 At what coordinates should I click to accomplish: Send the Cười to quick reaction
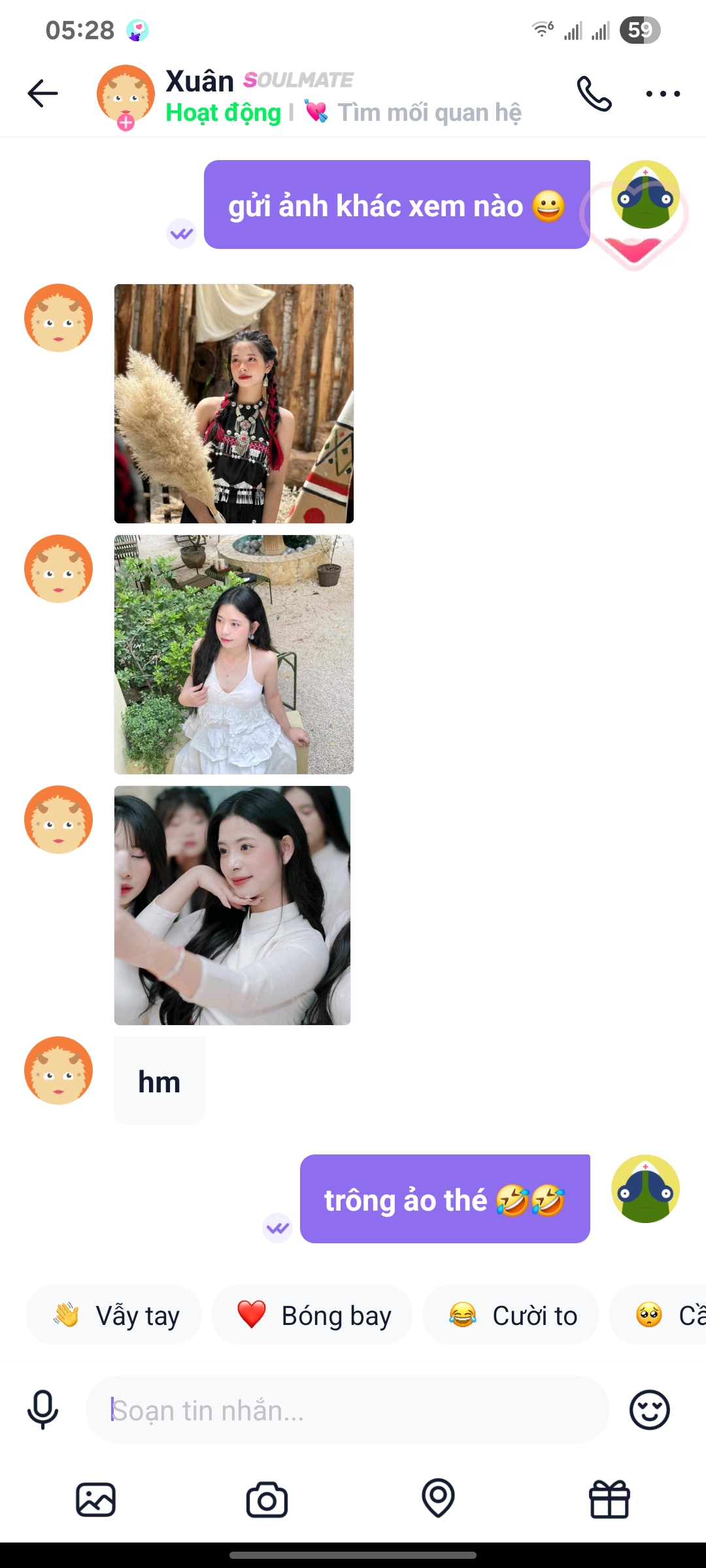click(x=512, y=1315)
